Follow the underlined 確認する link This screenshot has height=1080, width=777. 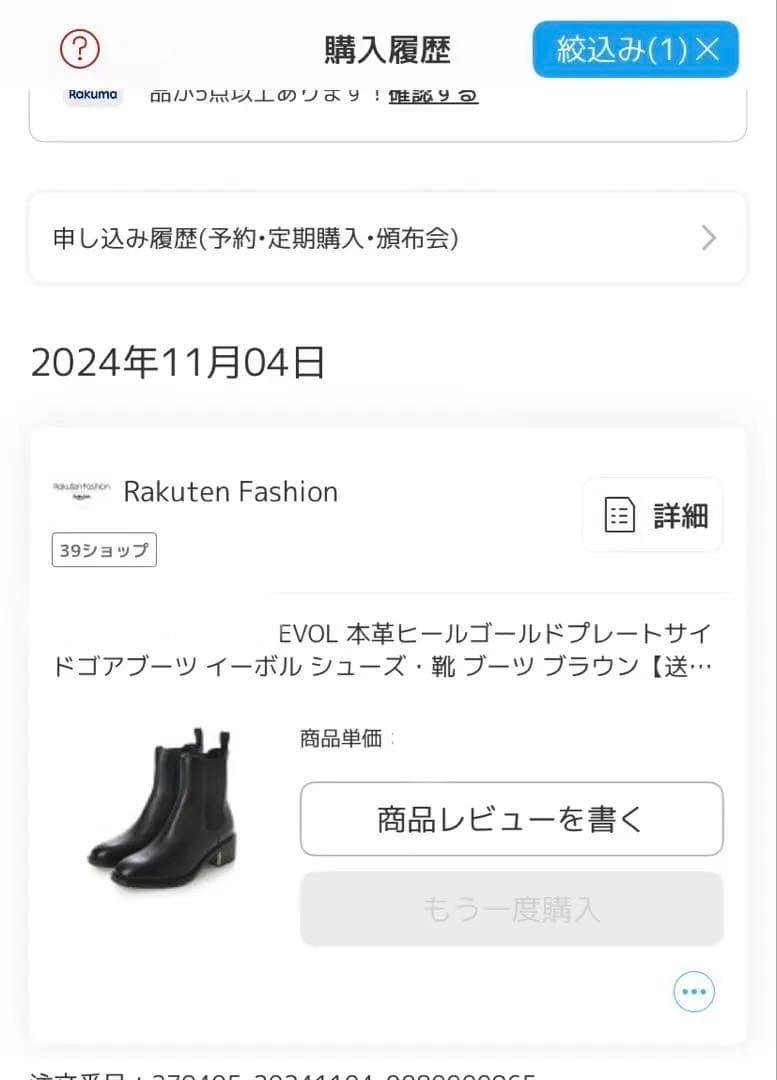point(432,96)
